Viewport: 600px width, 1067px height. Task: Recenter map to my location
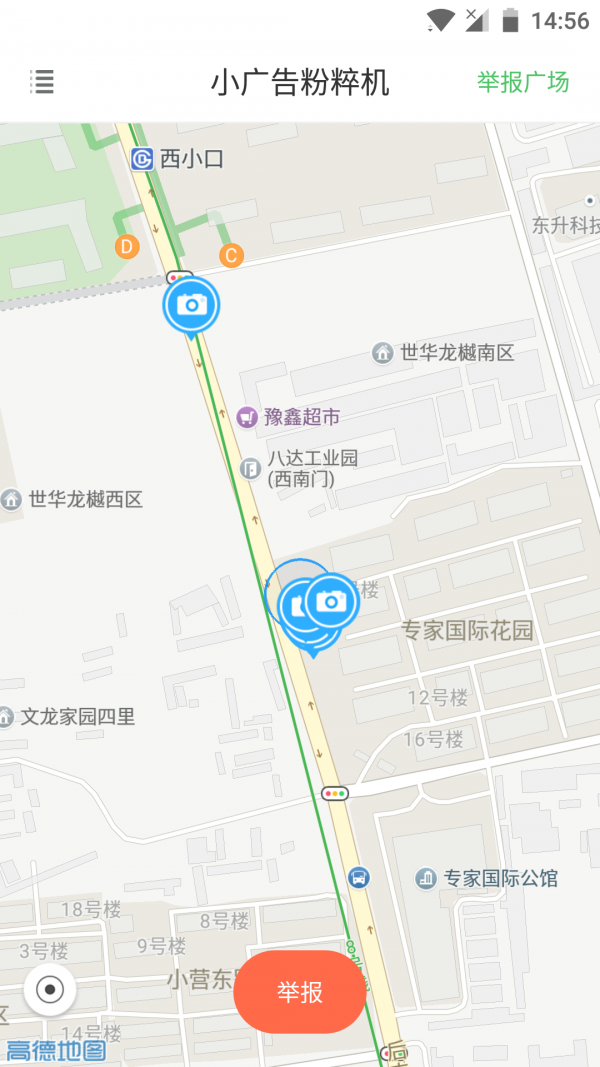tap(49, 990)
